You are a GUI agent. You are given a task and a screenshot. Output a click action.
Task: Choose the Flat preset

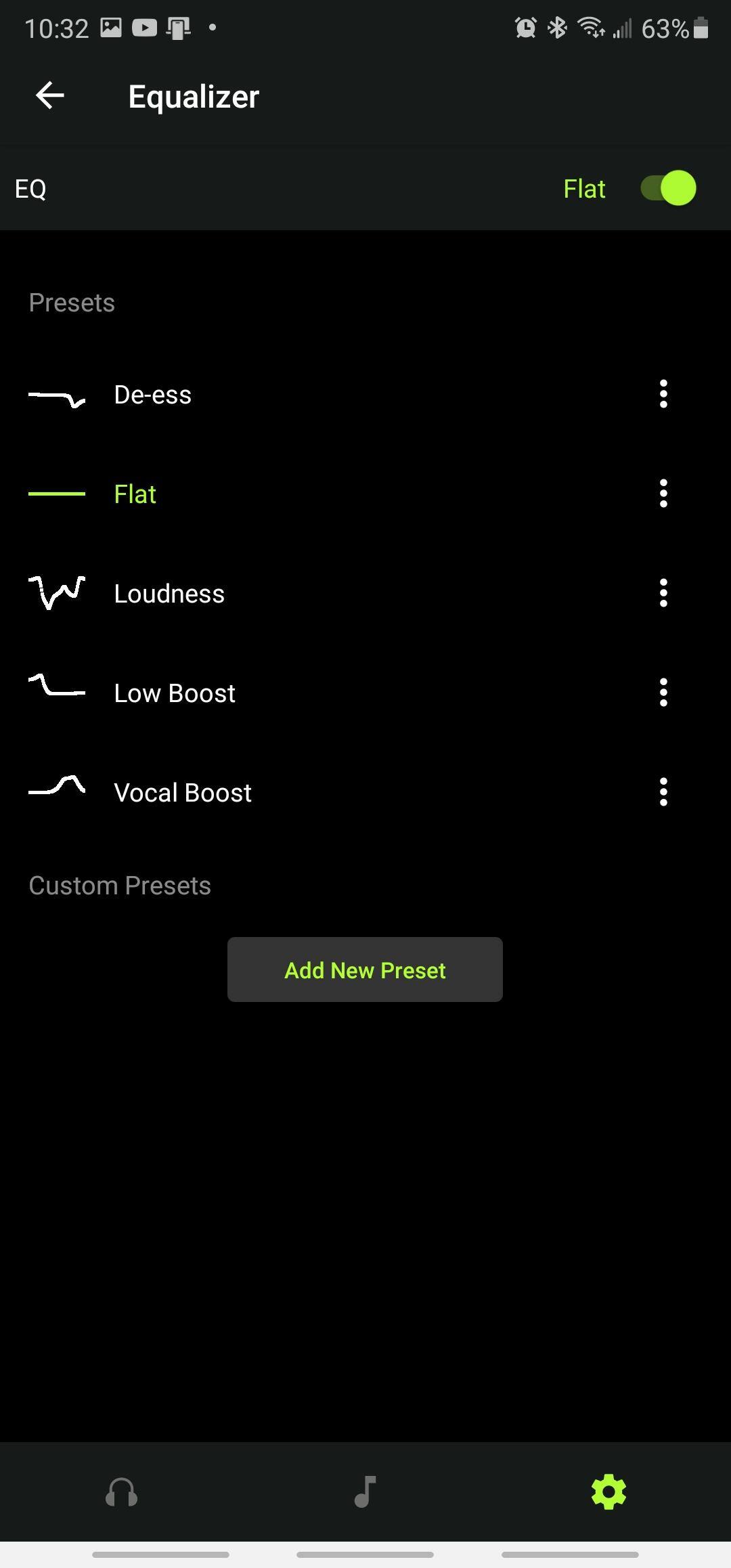135,494
